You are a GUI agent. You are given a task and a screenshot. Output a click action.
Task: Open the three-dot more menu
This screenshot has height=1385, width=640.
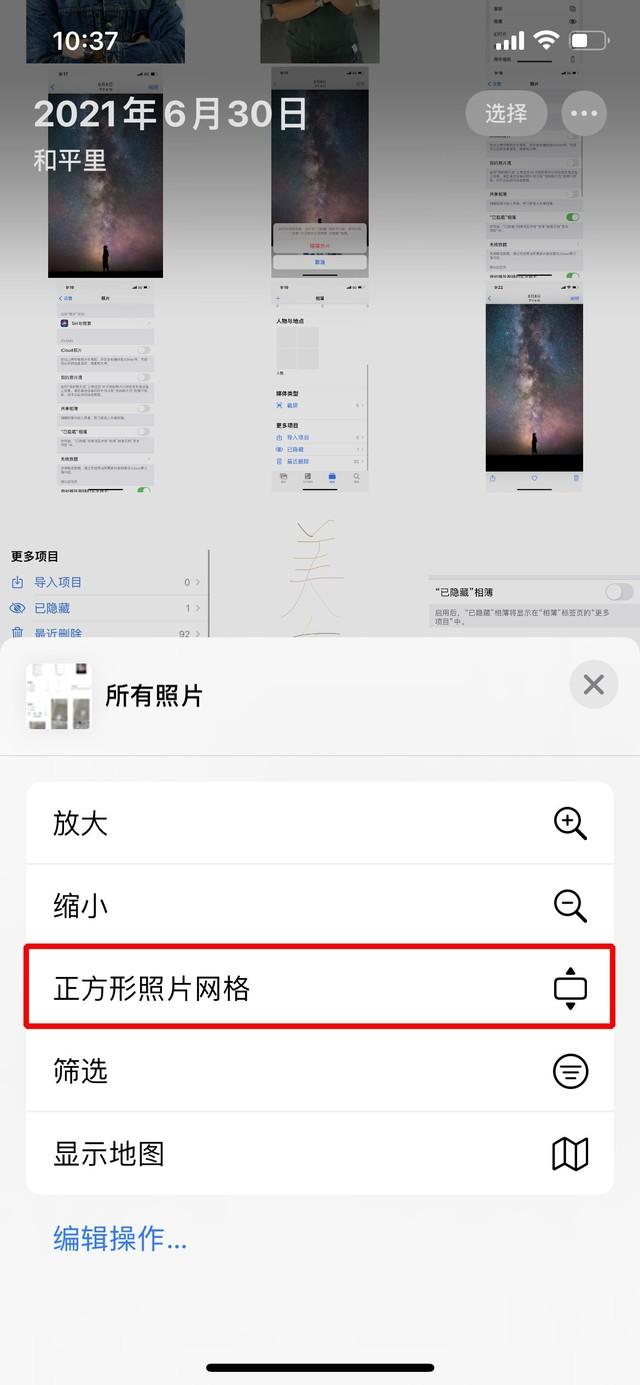[584, 114]
